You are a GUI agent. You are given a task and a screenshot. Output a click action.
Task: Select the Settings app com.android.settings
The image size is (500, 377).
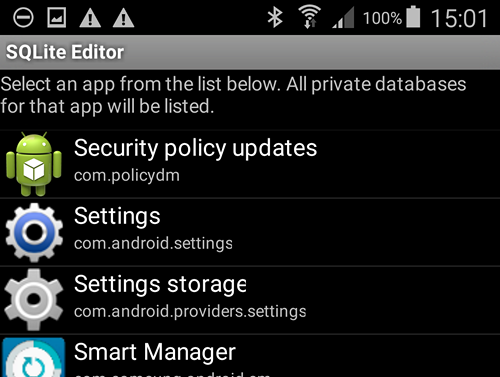pos(250,232)
